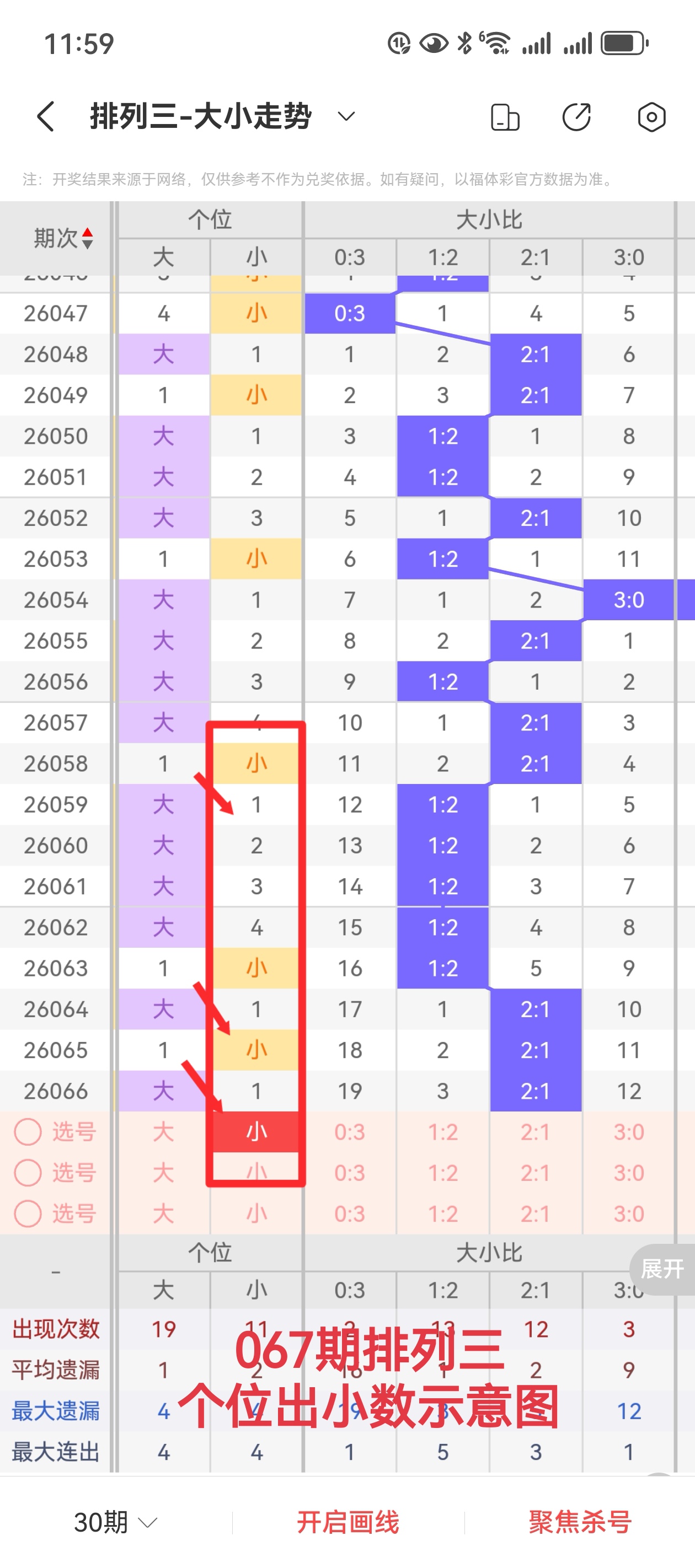Enable line drawing with 开启画线
Viewport: 695px width, 1568px height.
click(348, 1522)
